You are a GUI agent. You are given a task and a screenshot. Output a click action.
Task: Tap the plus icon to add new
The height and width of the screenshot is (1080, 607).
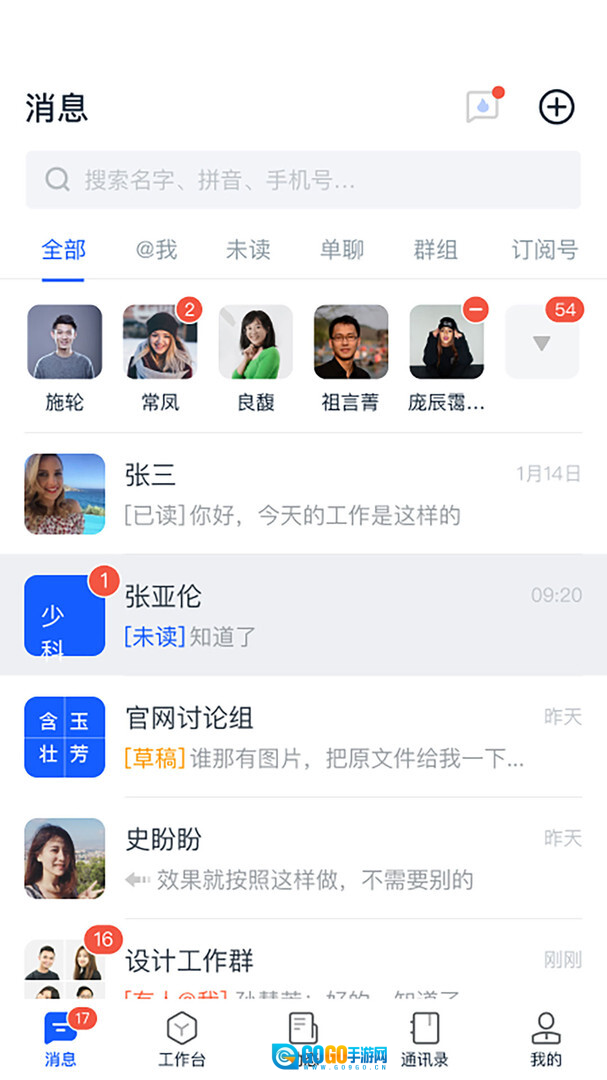click(557, 107)
